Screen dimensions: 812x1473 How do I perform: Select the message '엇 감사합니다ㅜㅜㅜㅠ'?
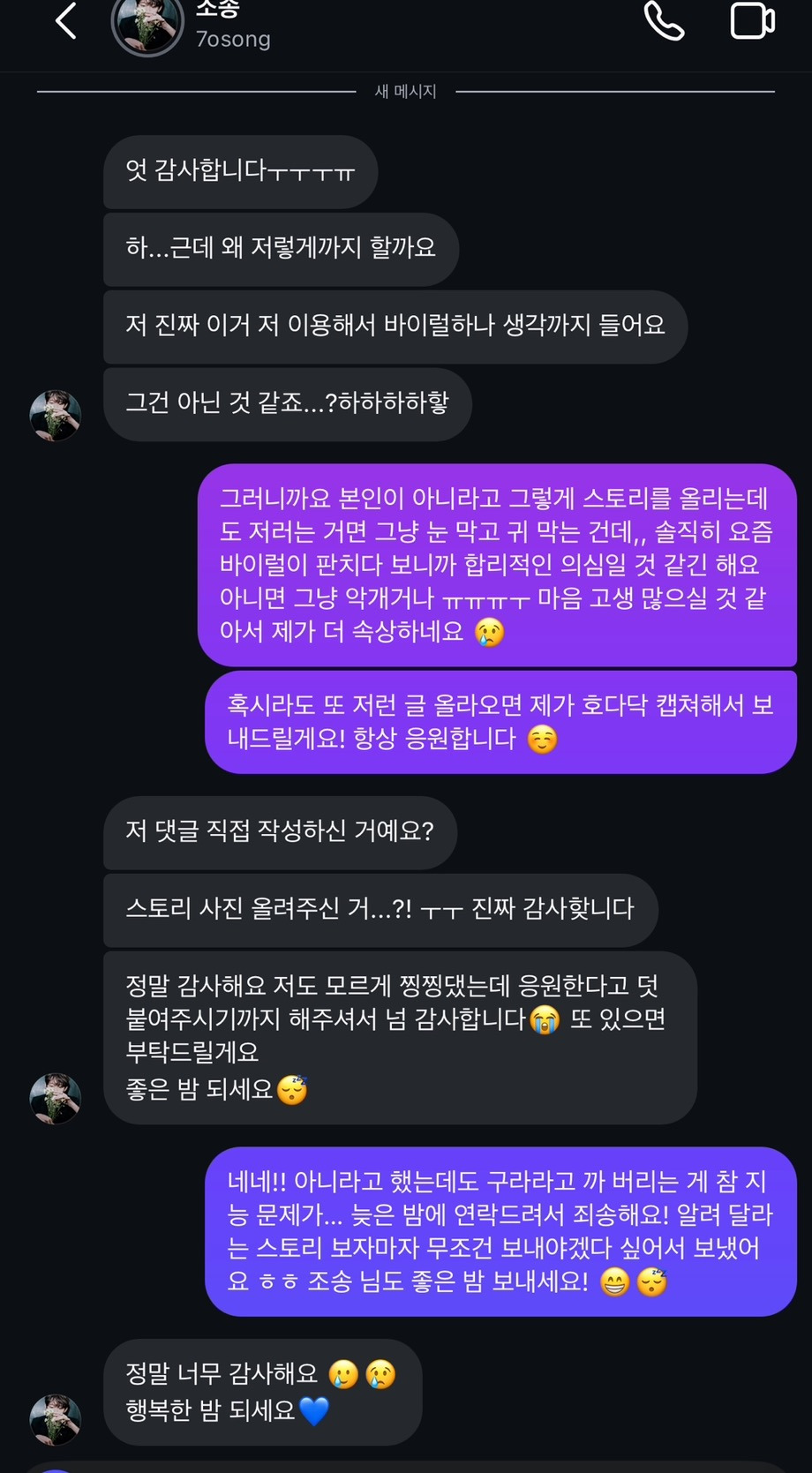point(240,172)
